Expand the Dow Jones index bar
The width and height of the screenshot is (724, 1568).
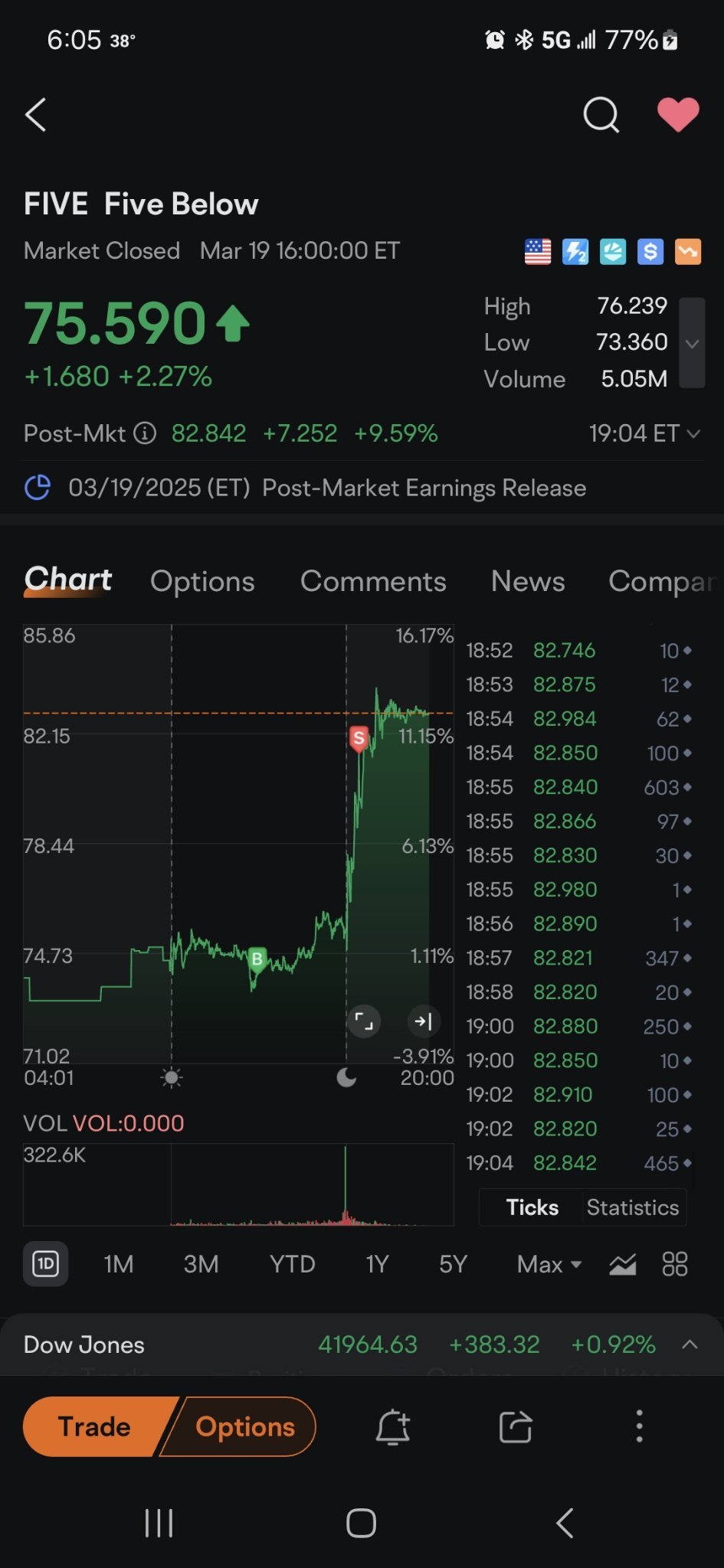point(690,1344)
